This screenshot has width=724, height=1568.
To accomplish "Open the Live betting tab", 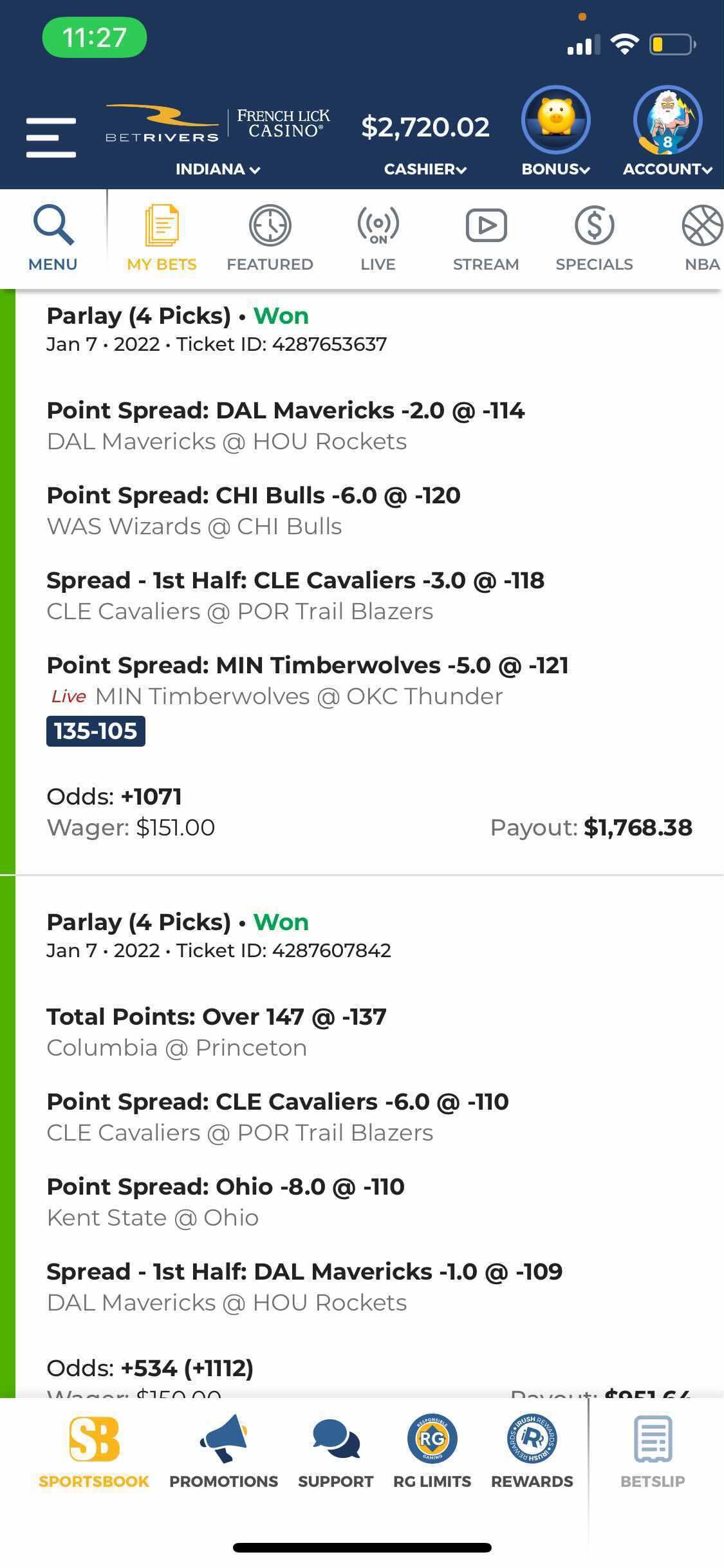I will (x=378, y=239).
